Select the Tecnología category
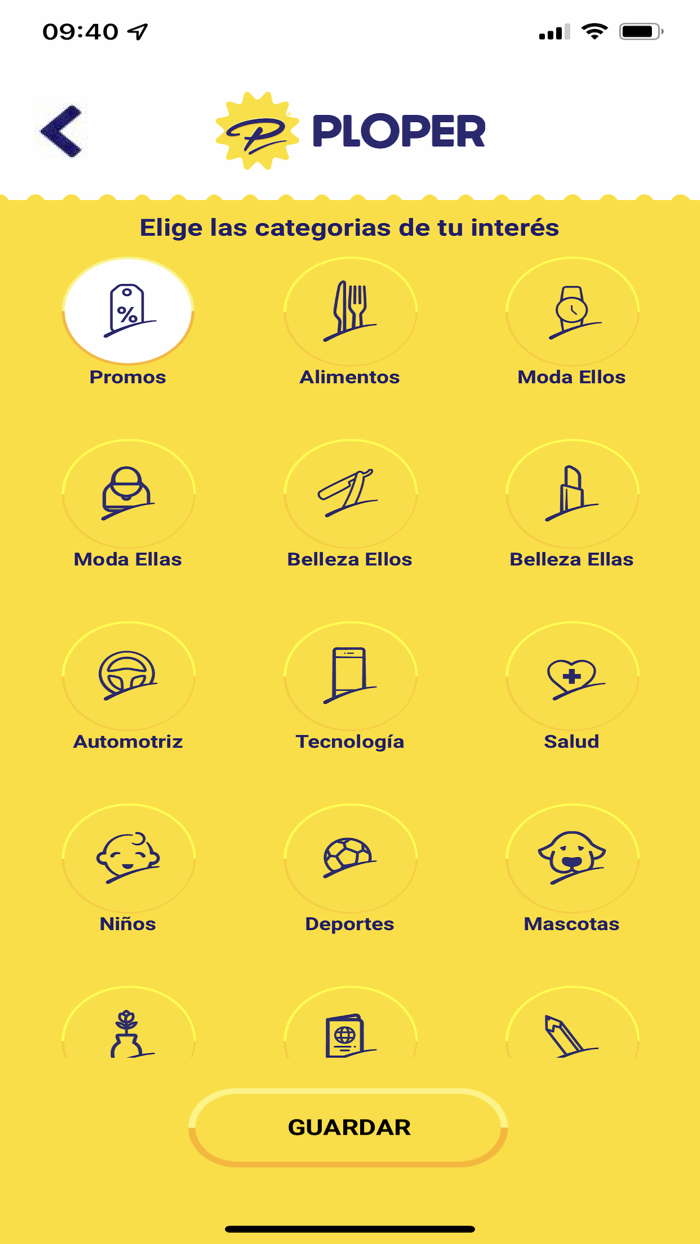700x1244 pixels. tap(350, 675)
